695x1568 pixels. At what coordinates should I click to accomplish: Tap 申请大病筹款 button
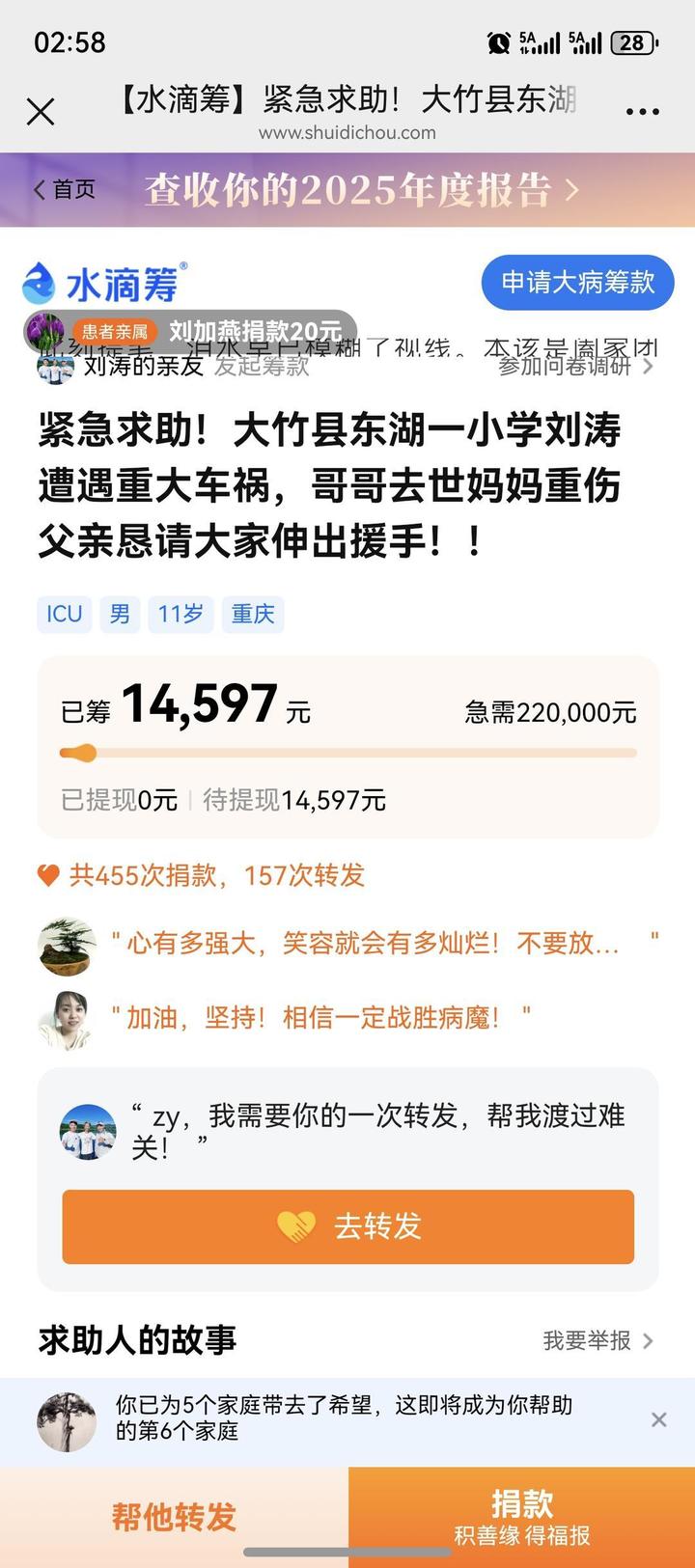pos(577,282)
